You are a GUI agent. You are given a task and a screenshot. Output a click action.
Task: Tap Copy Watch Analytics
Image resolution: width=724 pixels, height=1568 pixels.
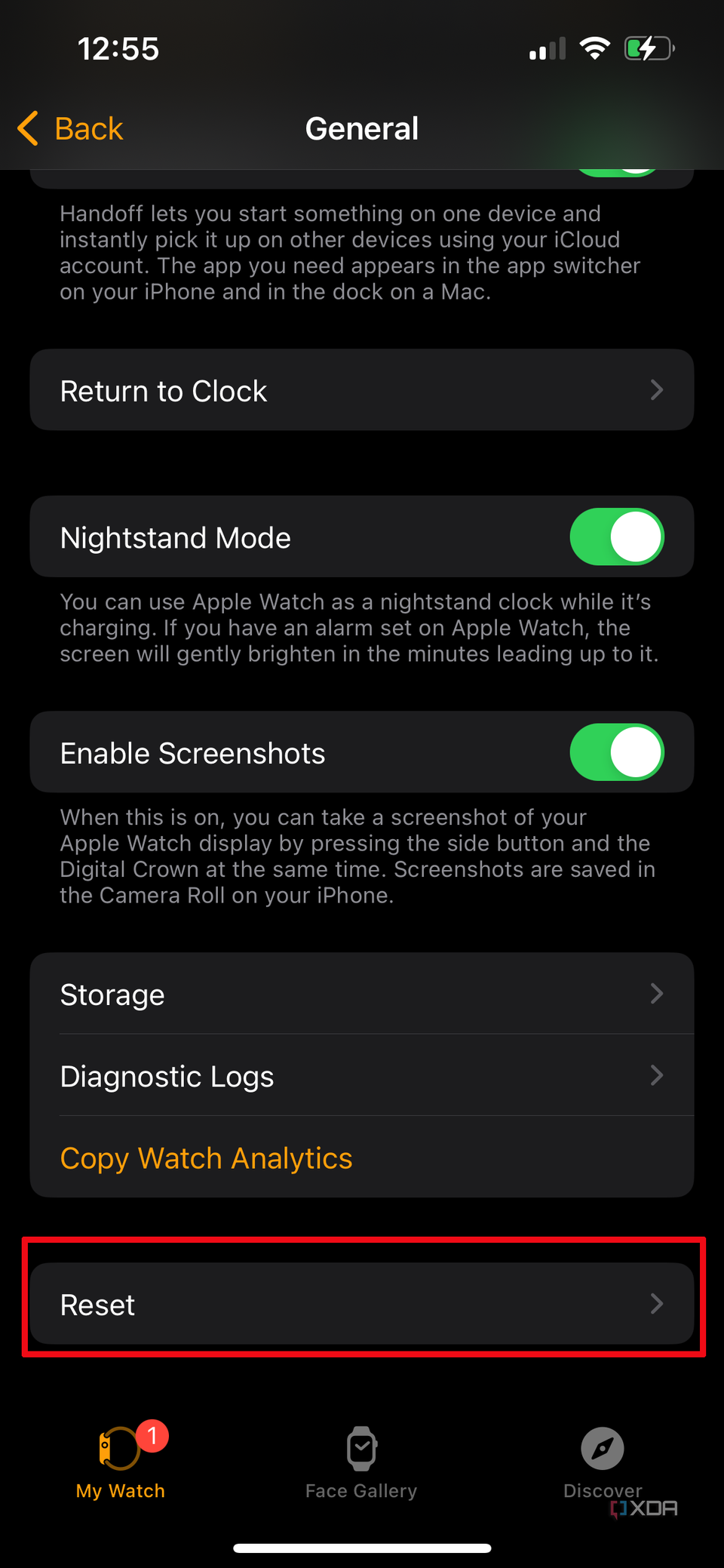pyautogui.click(x=206, y=1158)
